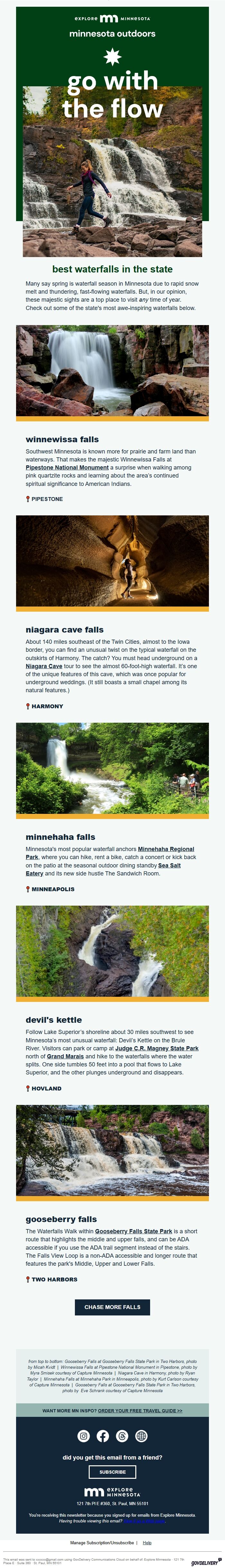Open Explore Minnesota's Threads profile

tap(122, 1436)
